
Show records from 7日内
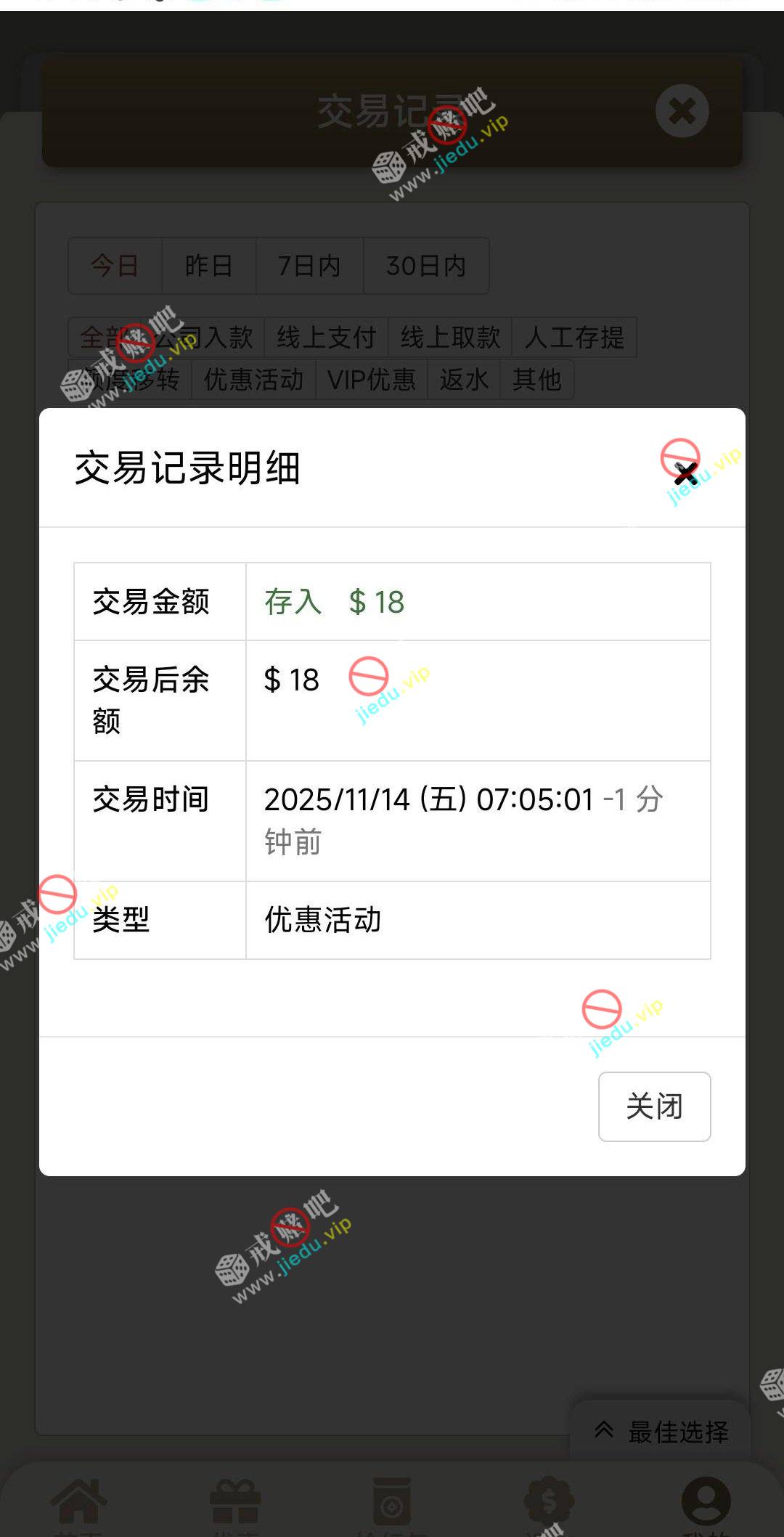point(309,266)
